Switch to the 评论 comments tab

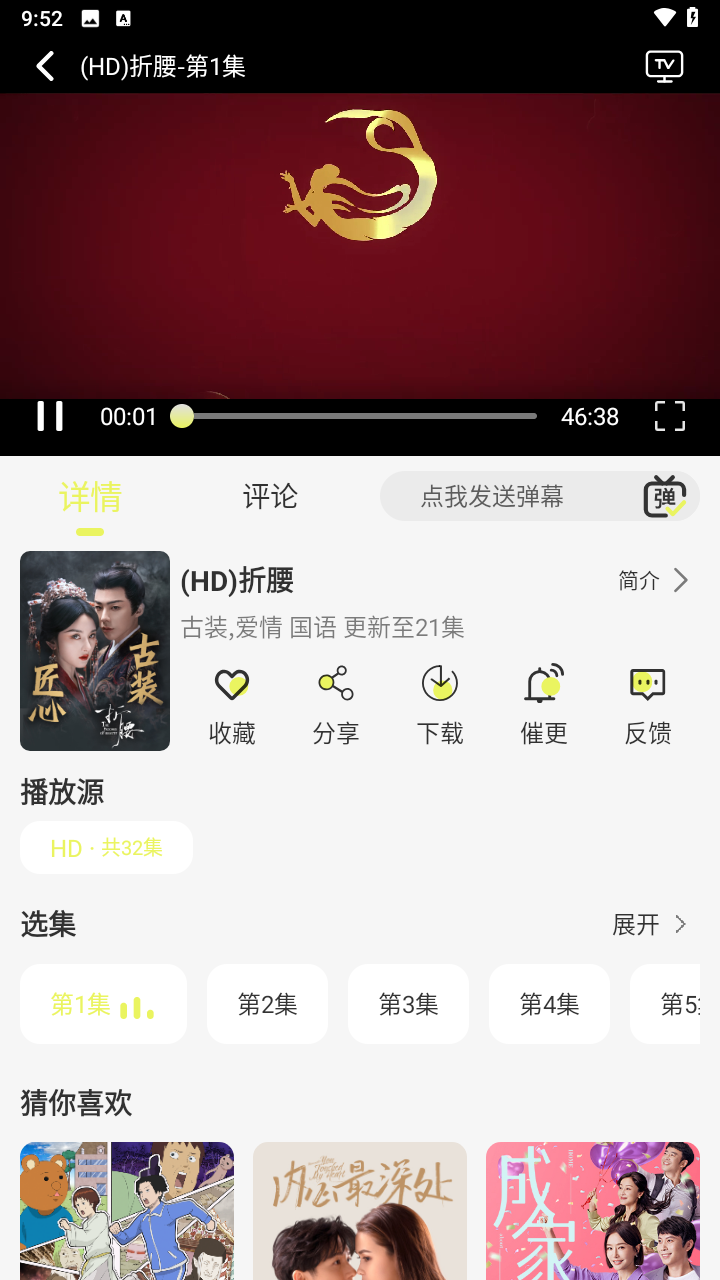(x=268, y=496)
